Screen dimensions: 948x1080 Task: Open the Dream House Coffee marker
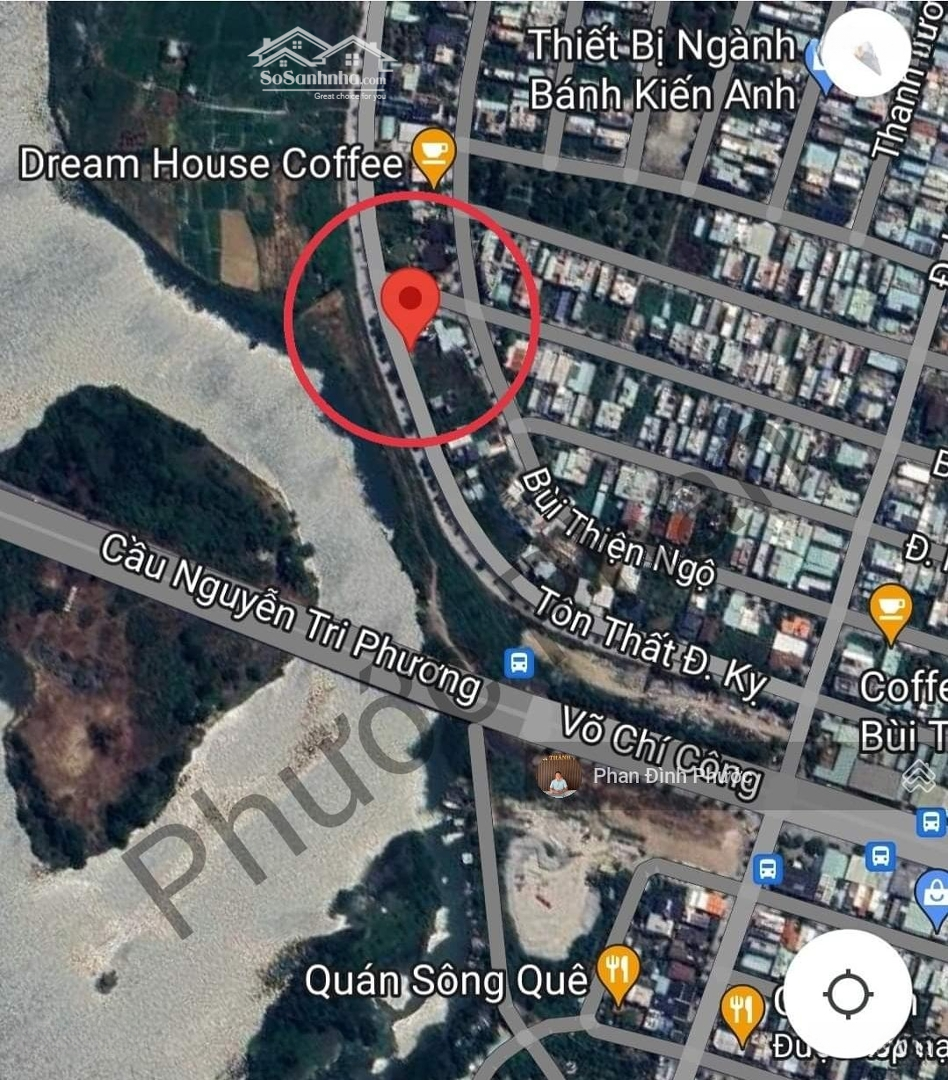[x=434, y=155]
